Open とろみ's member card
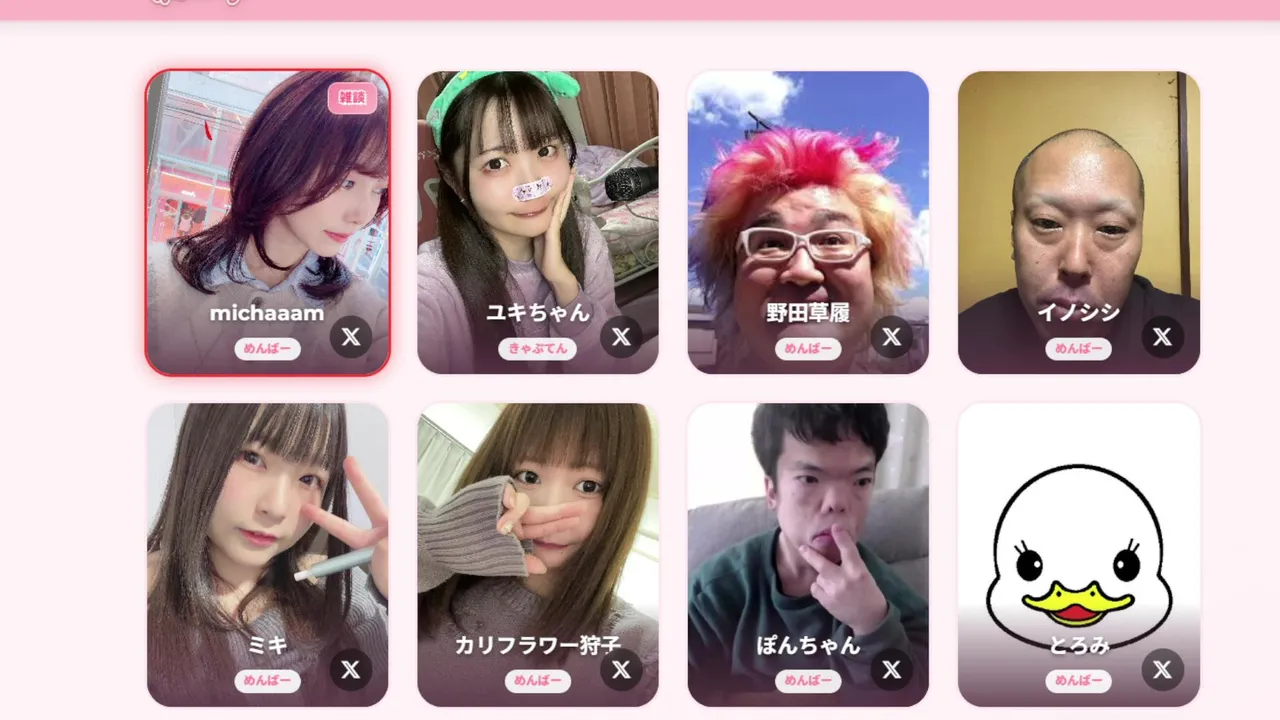 tap(1078, 530)
